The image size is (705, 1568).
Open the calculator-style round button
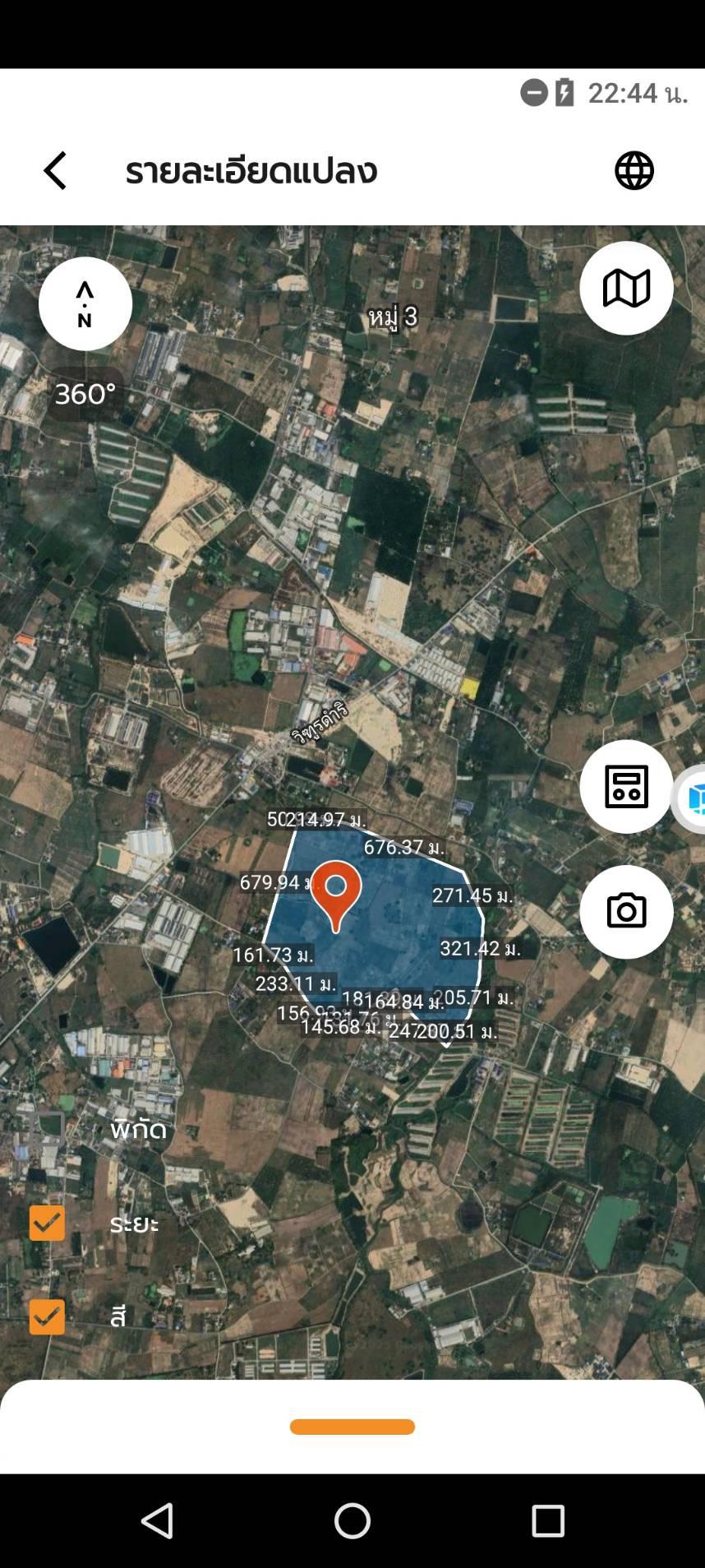pos(626,787)
